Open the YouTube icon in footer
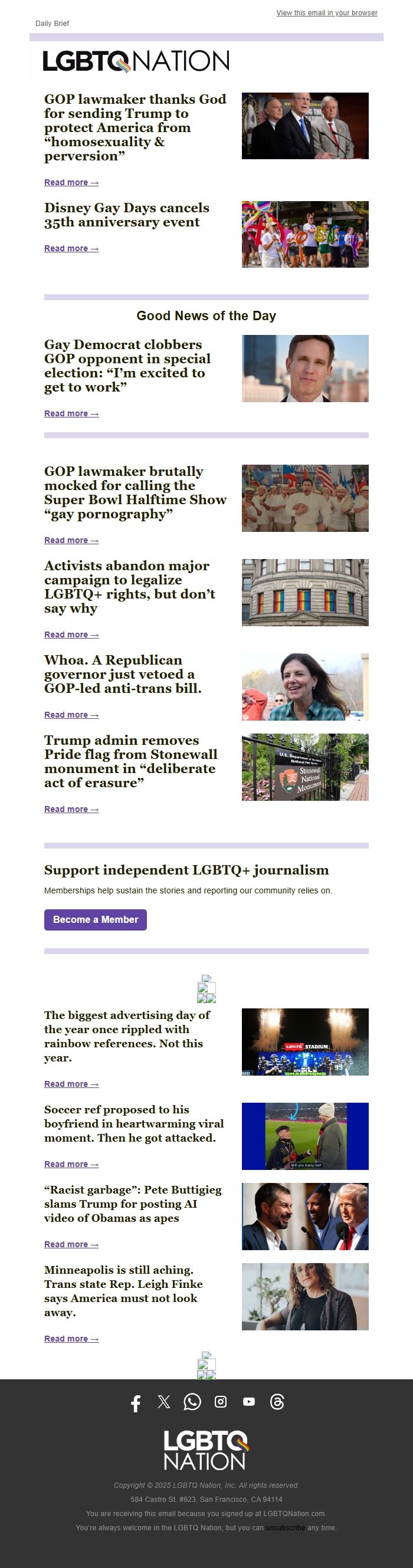 click(248, 1402)
